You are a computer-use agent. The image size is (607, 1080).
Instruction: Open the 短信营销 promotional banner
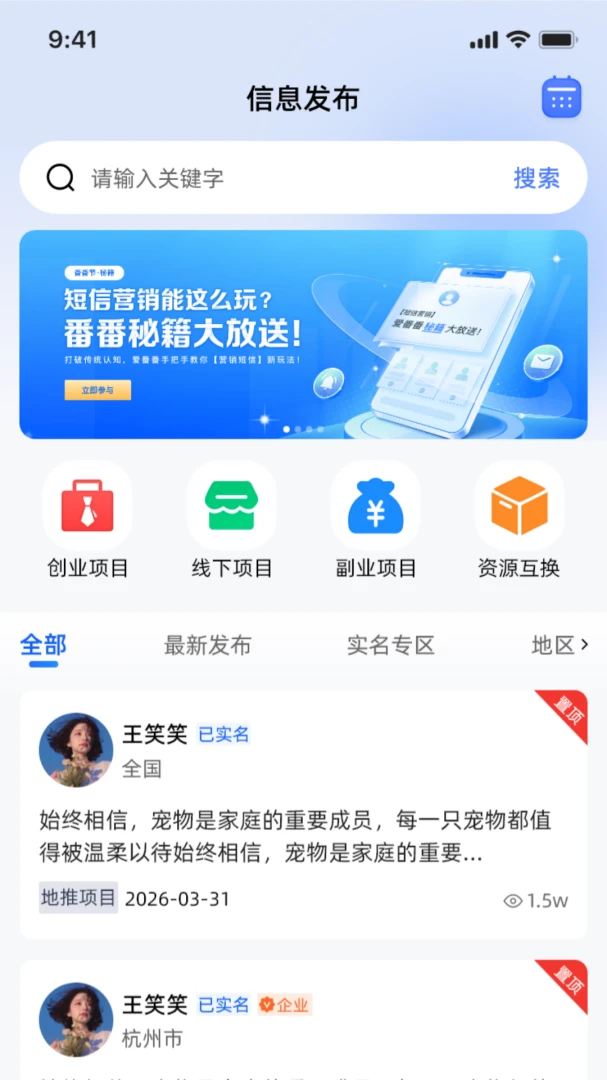303,334
